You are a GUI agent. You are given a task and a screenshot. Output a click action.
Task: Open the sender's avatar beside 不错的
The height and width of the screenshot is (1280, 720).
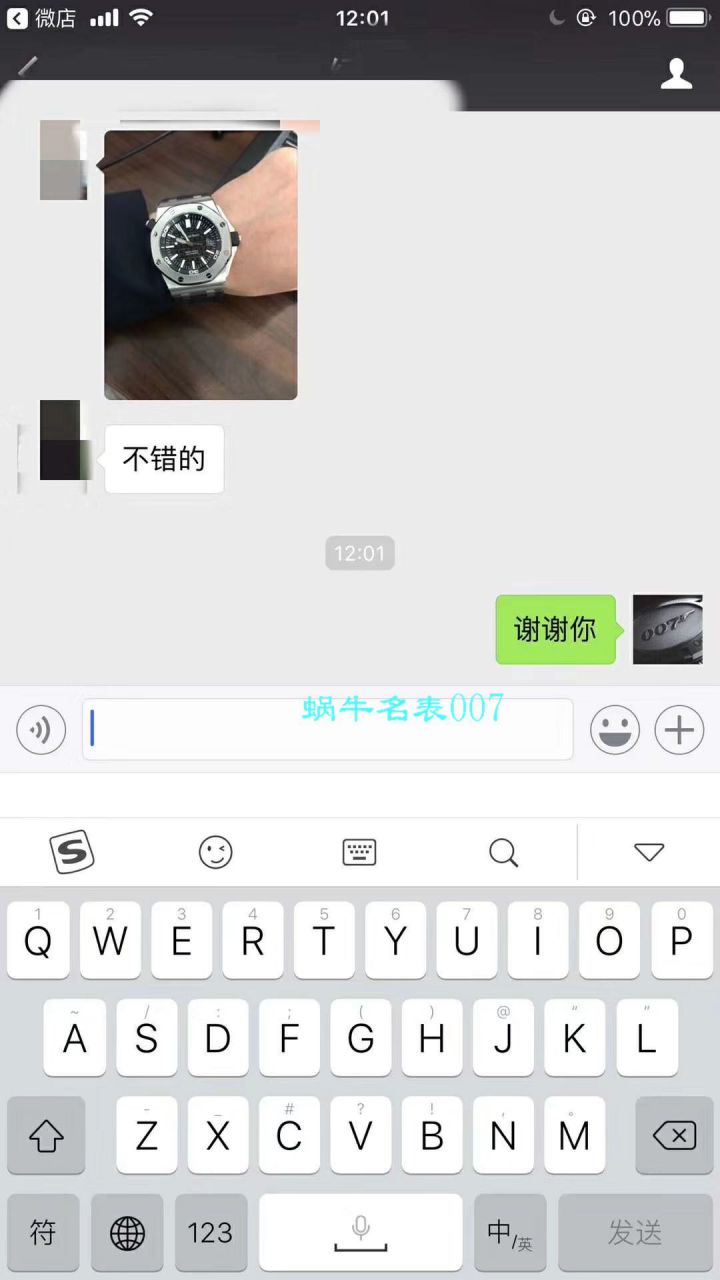coord(60,440)
